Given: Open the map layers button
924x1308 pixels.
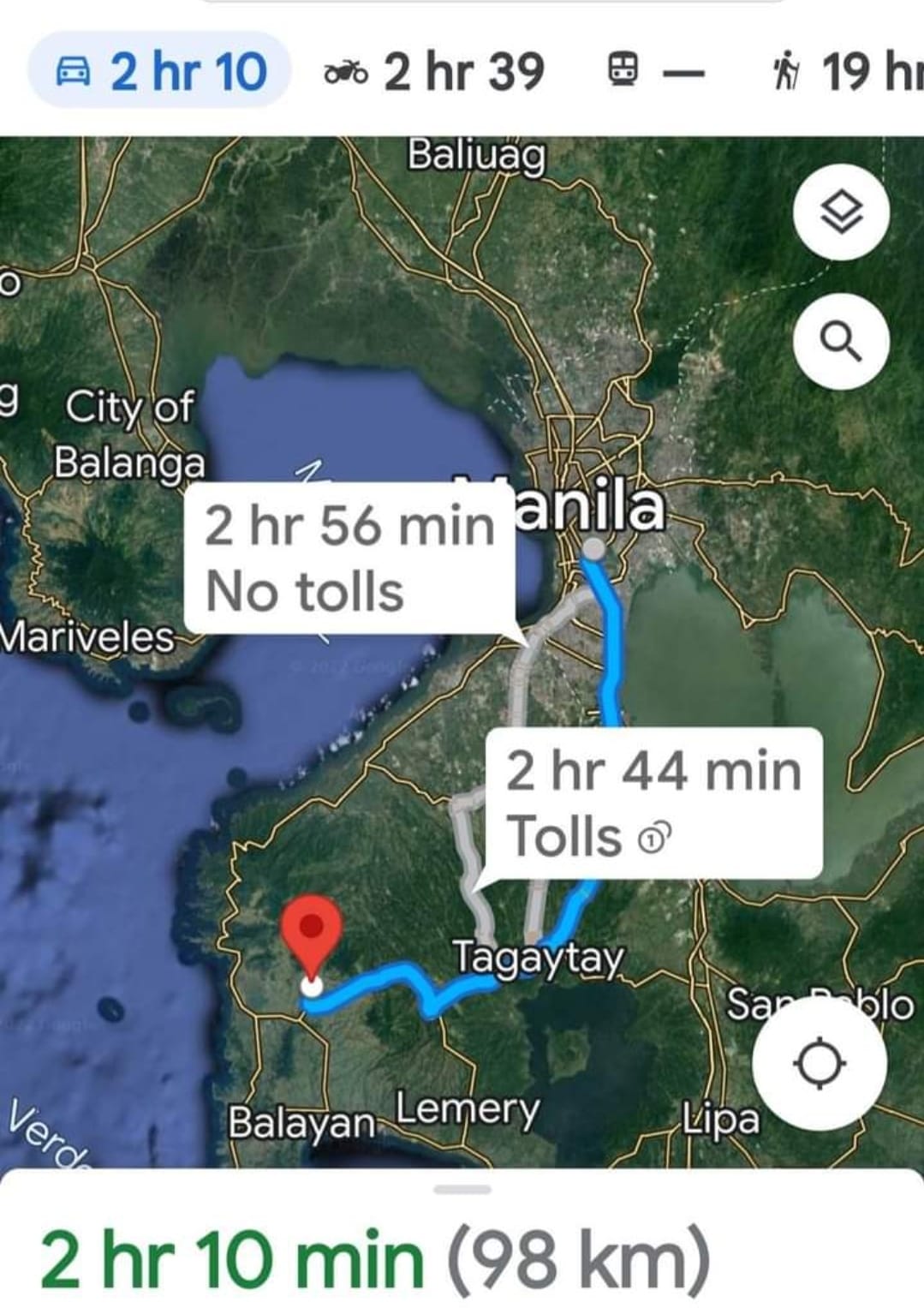Looking at the screenshot, I should [841, 212].
